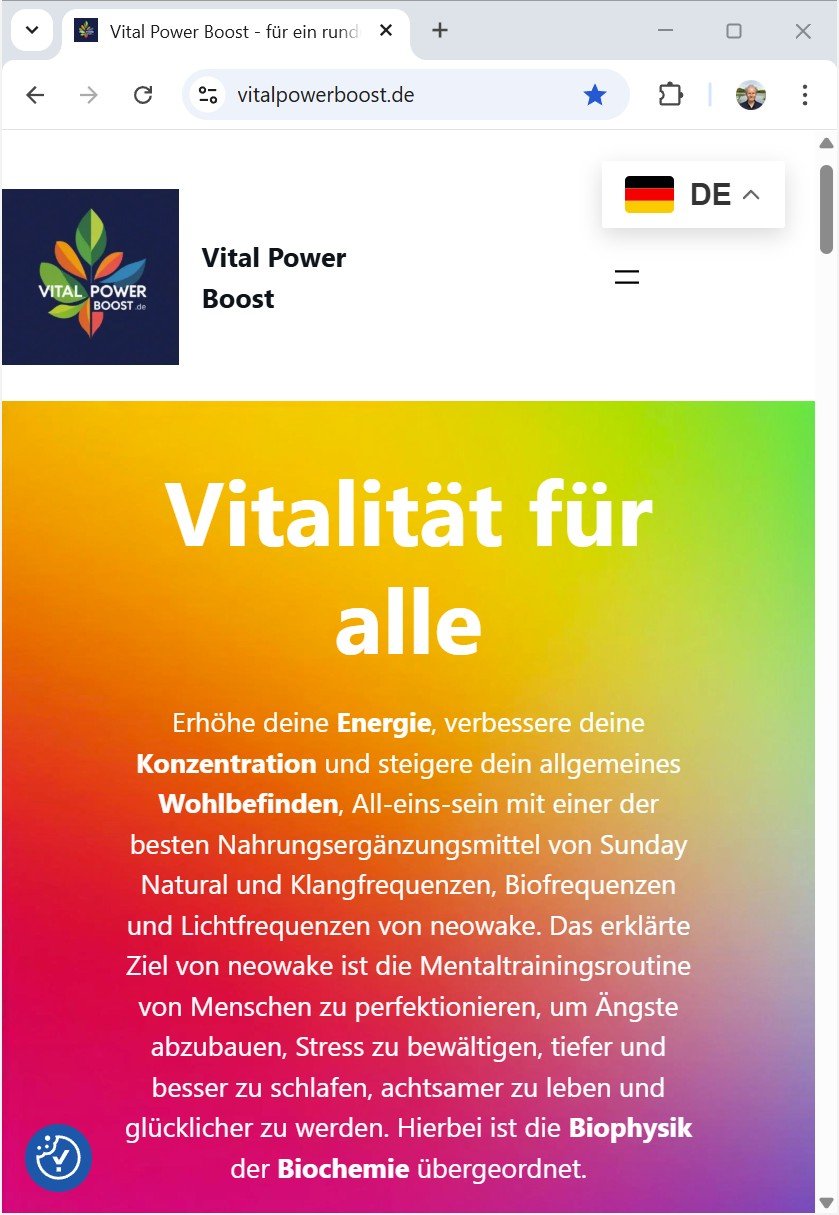Open the cookie consent settings badge
The width and height of the screenshot is (839, 1215).
58,1157
